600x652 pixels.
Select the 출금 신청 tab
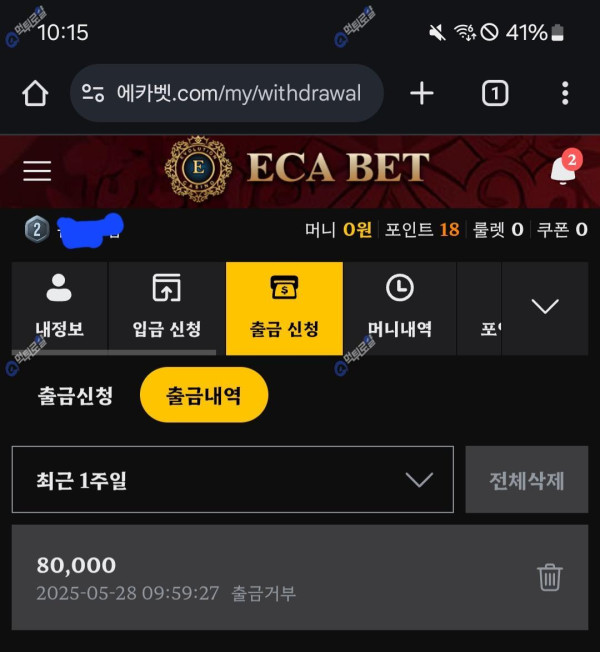(284, 308)
